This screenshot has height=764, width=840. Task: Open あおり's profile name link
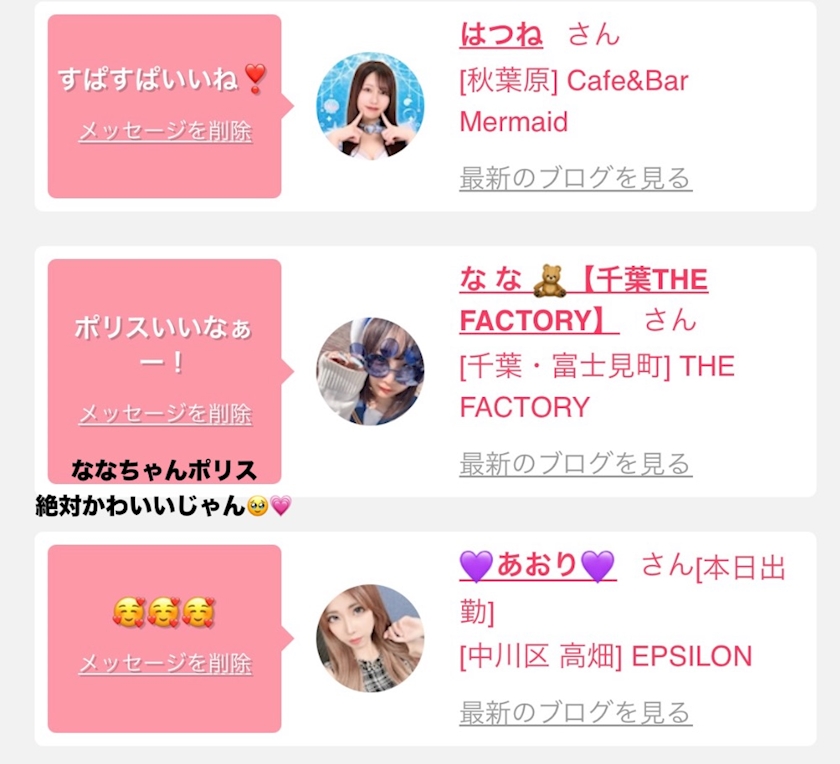[538, 565]
